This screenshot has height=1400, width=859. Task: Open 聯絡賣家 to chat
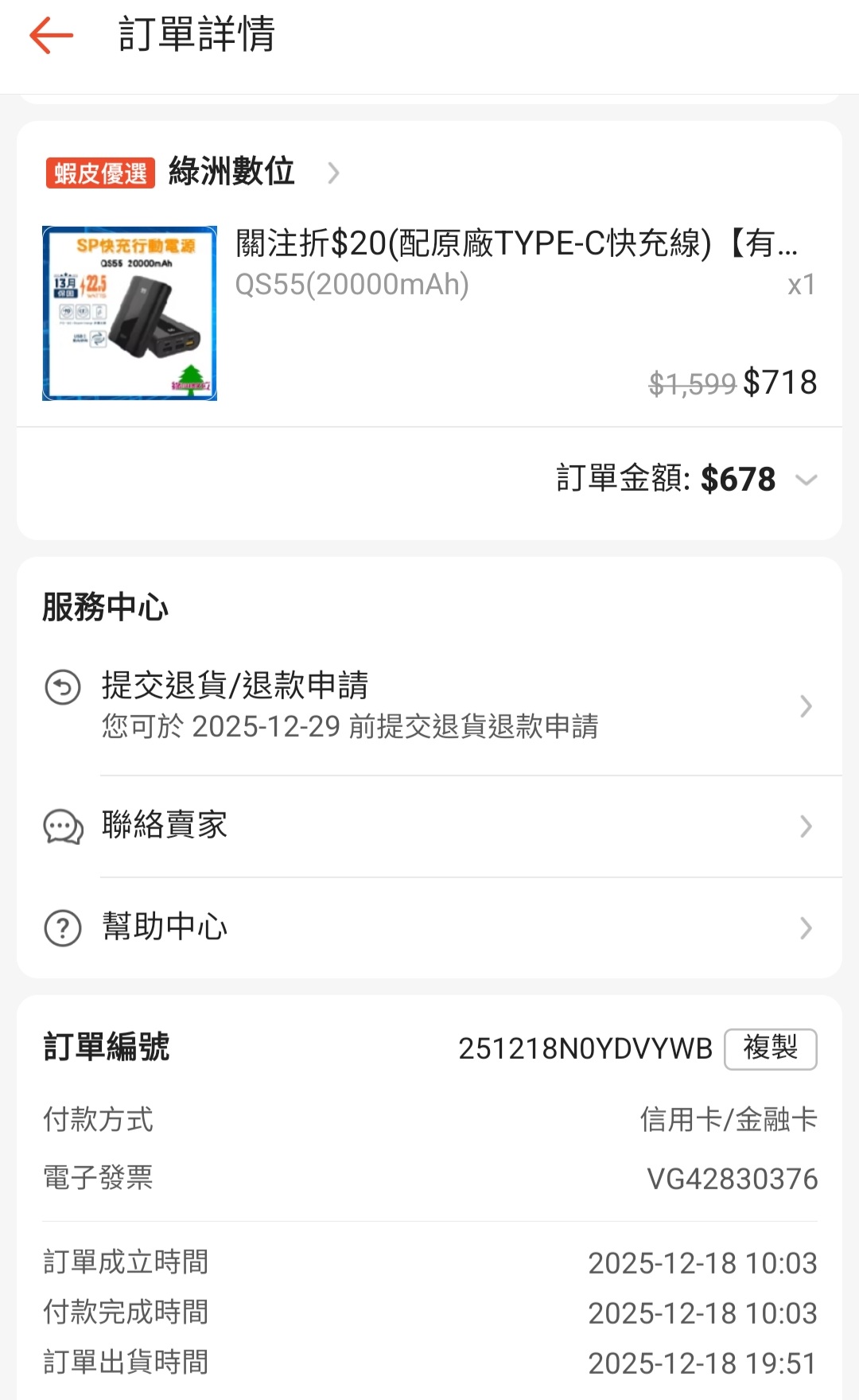click(429, 826)
